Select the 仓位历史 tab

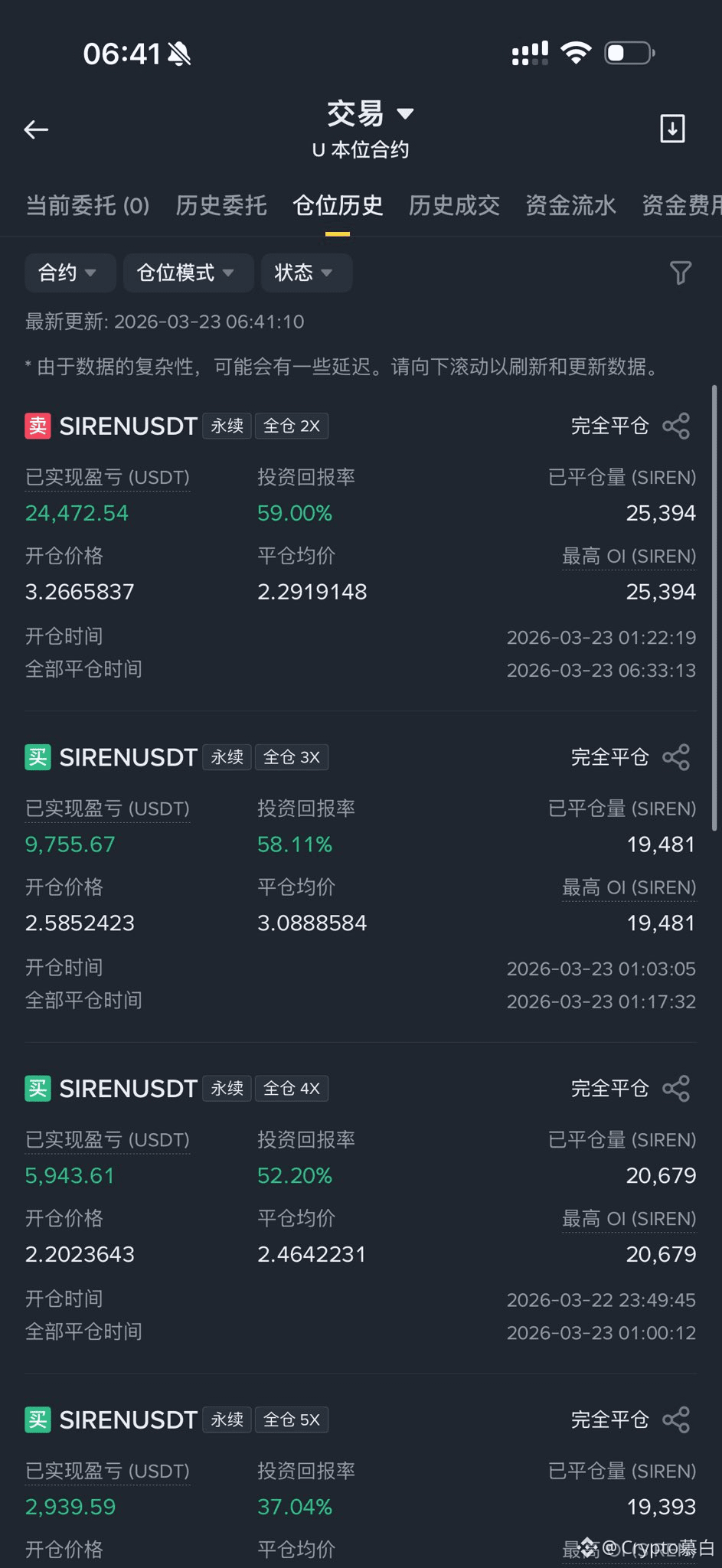tap(338, 205)
